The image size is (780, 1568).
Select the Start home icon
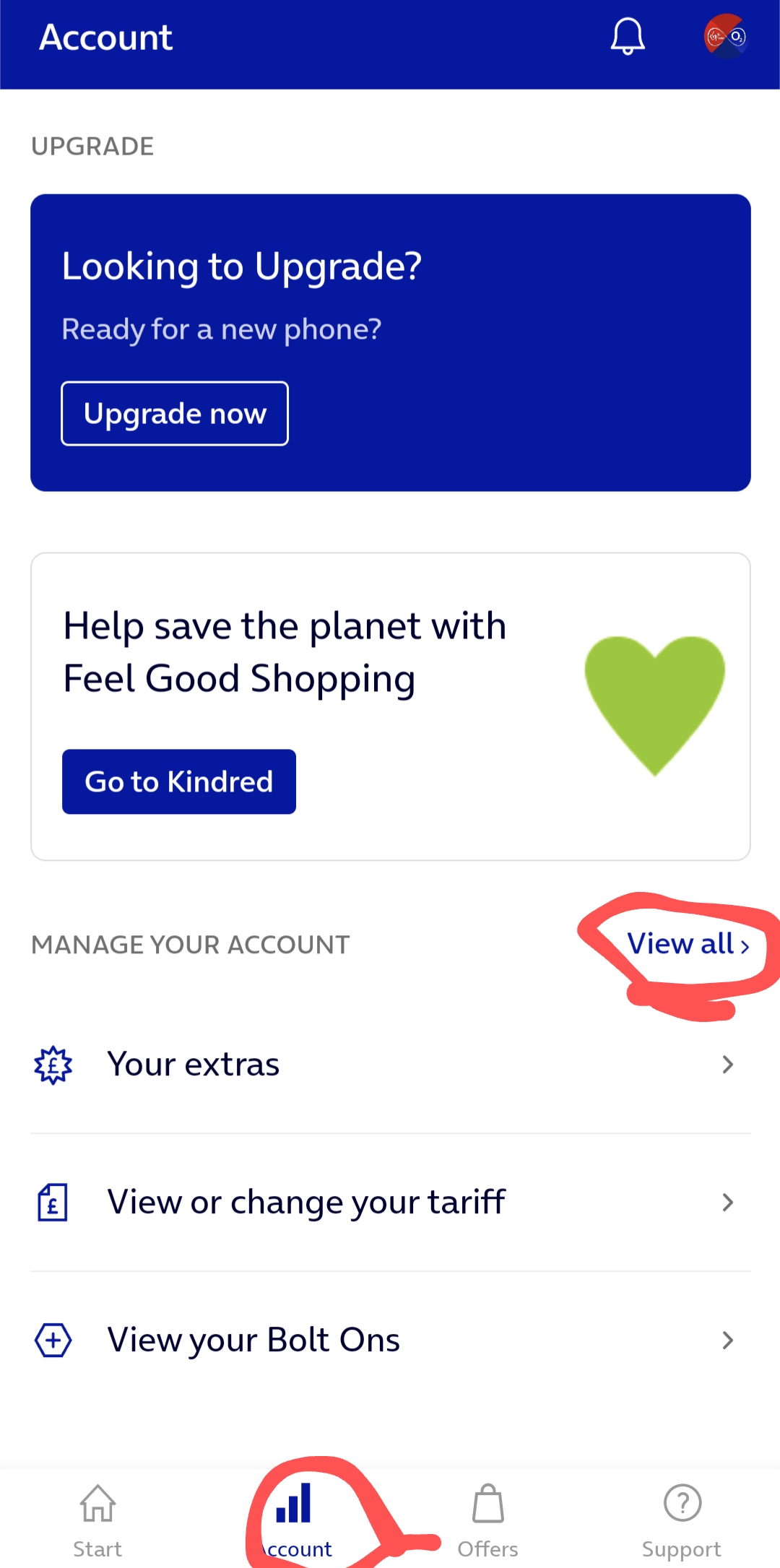click(97, 1504)
